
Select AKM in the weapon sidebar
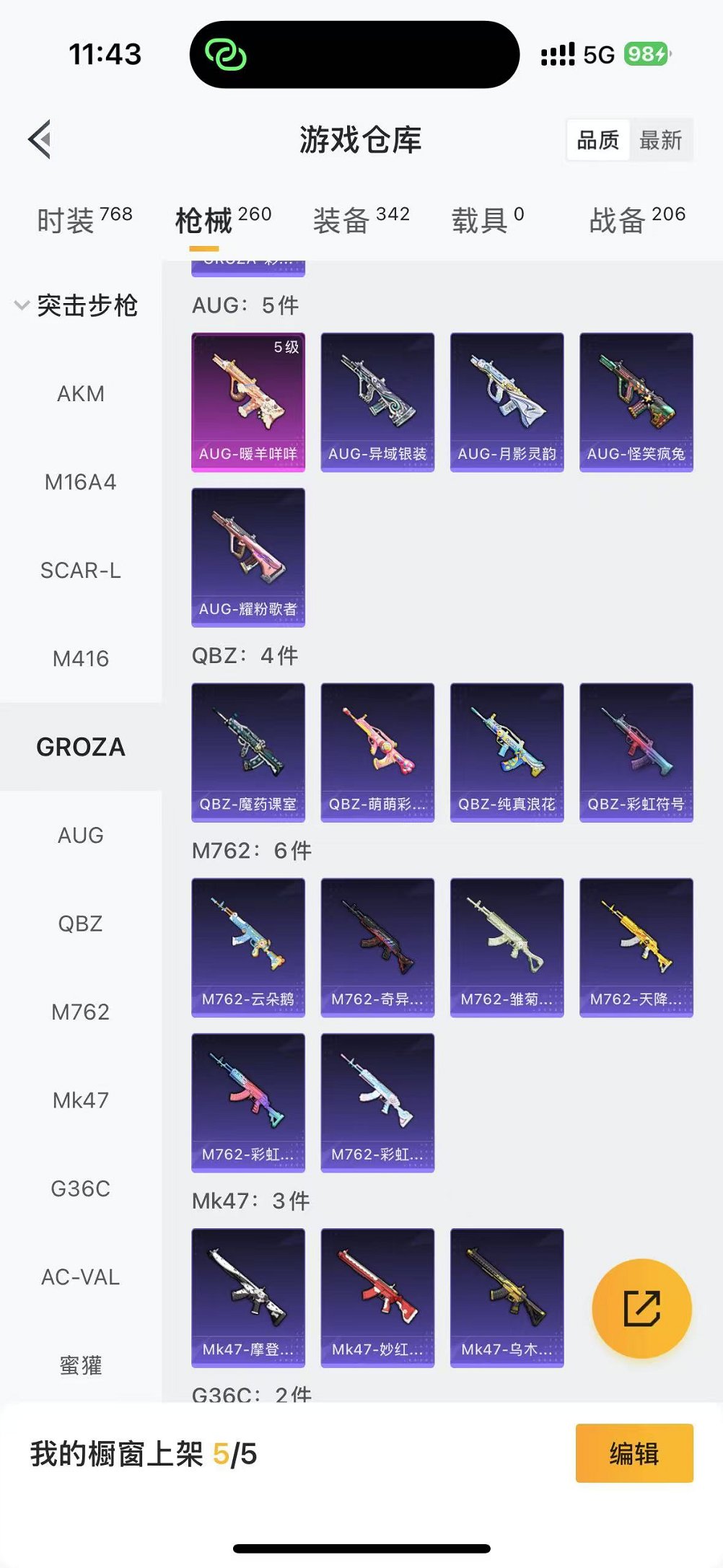[x=81, y=394]
